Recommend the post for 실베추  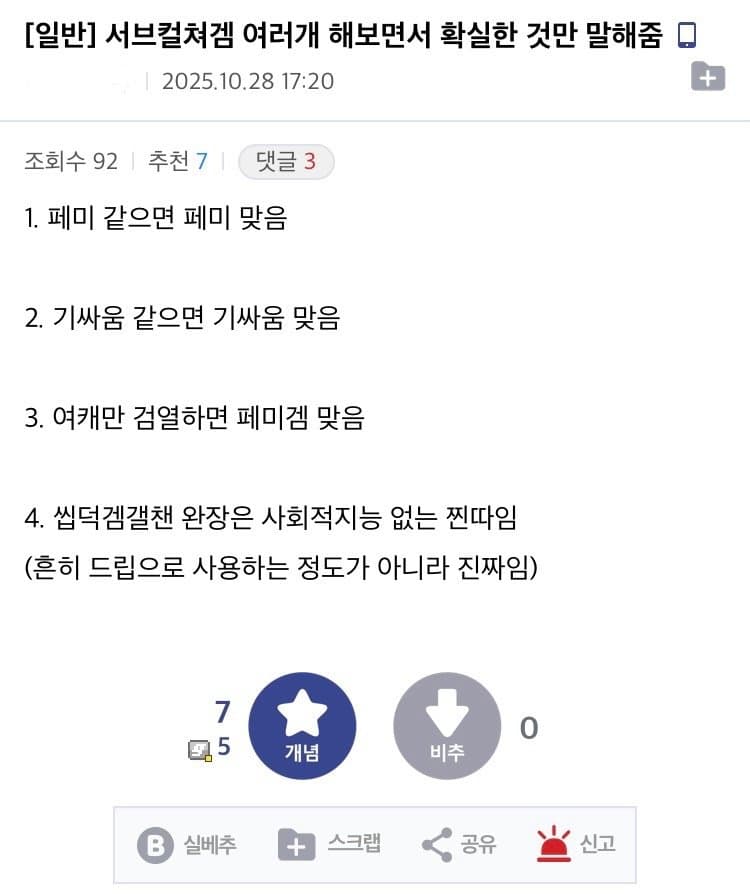[x=187, y=845]
